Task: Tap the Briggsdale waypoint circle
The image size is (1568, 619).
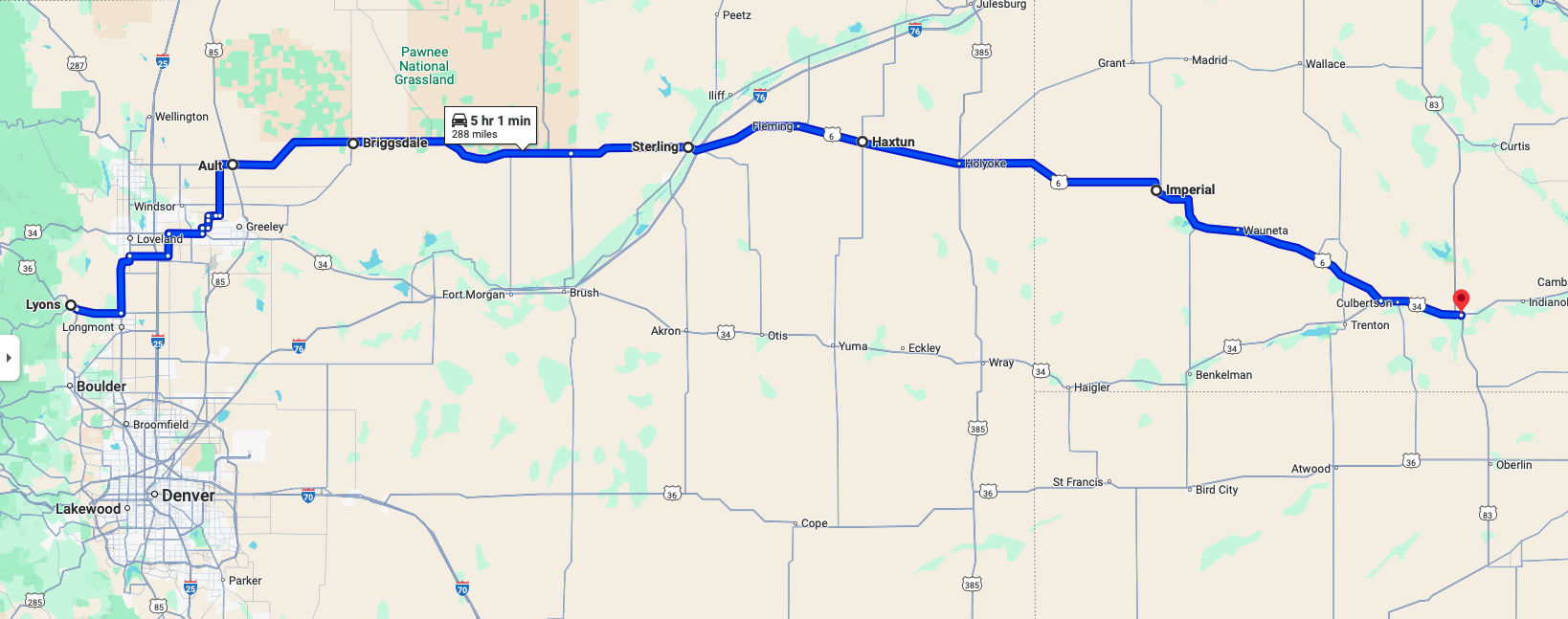Action: (x=353, y=144)
